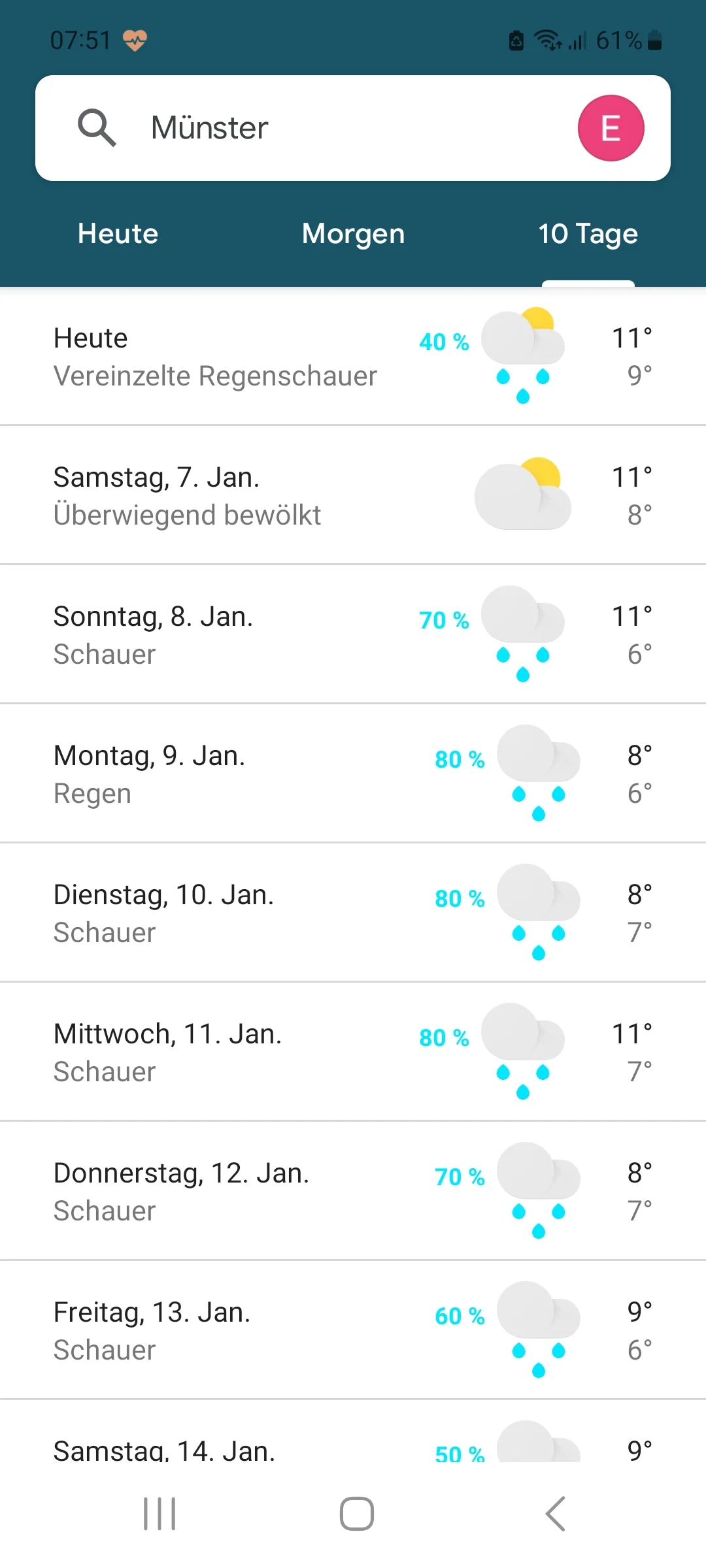The width and height of the screenshot is (706, 1568).
Task: Select the 10 Tage tab
Action: (x=588, y=234)
